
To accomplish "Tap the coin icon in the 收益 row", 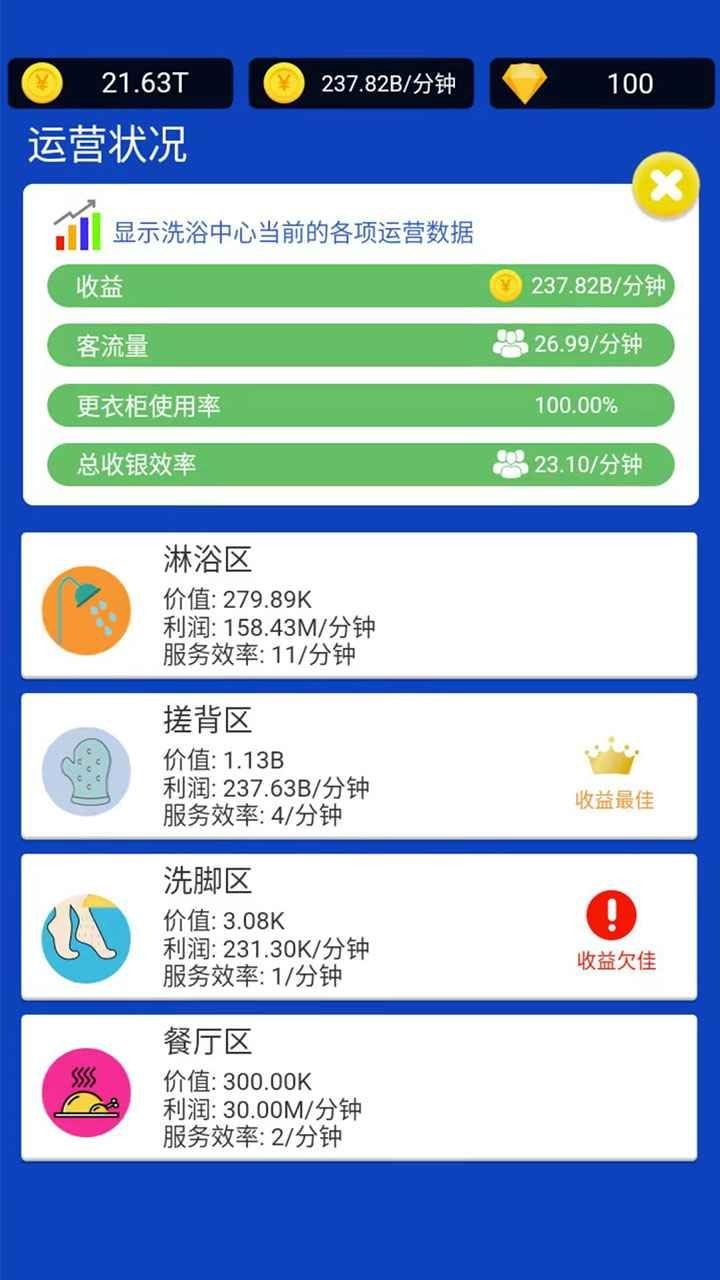I will pos(503,285).
